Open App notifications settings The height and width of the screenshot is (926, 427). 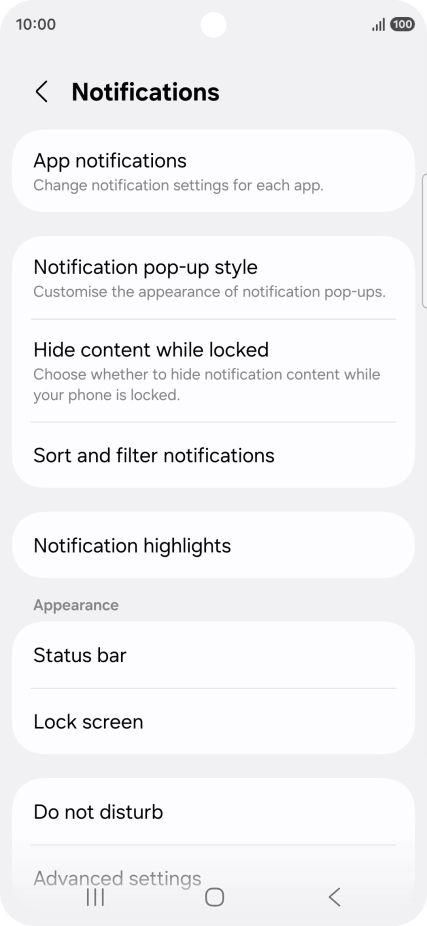click(213, 171)
